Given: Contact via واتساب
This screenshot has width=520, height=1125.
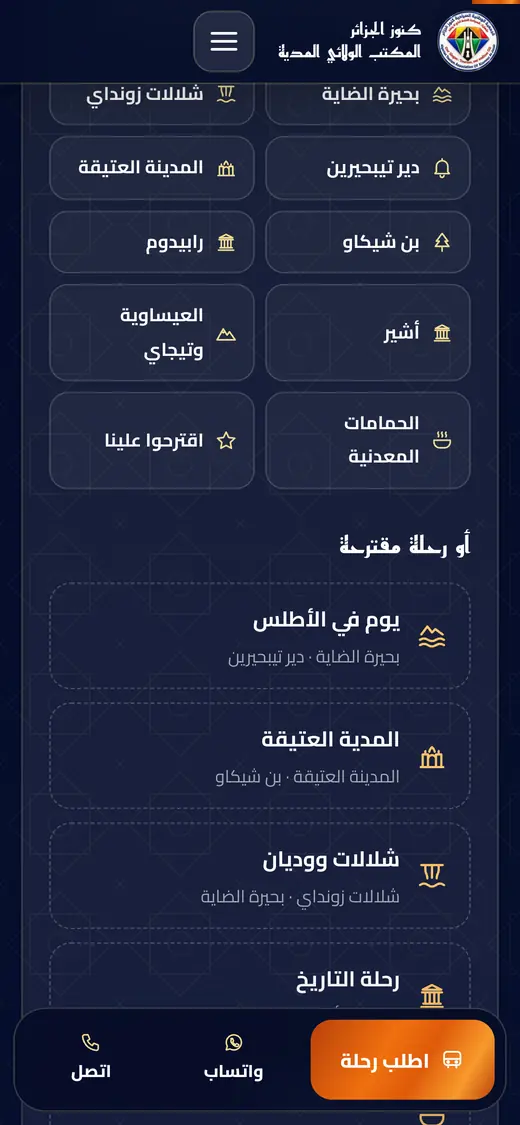Looking at the screenshot, I should (233, 1060).
